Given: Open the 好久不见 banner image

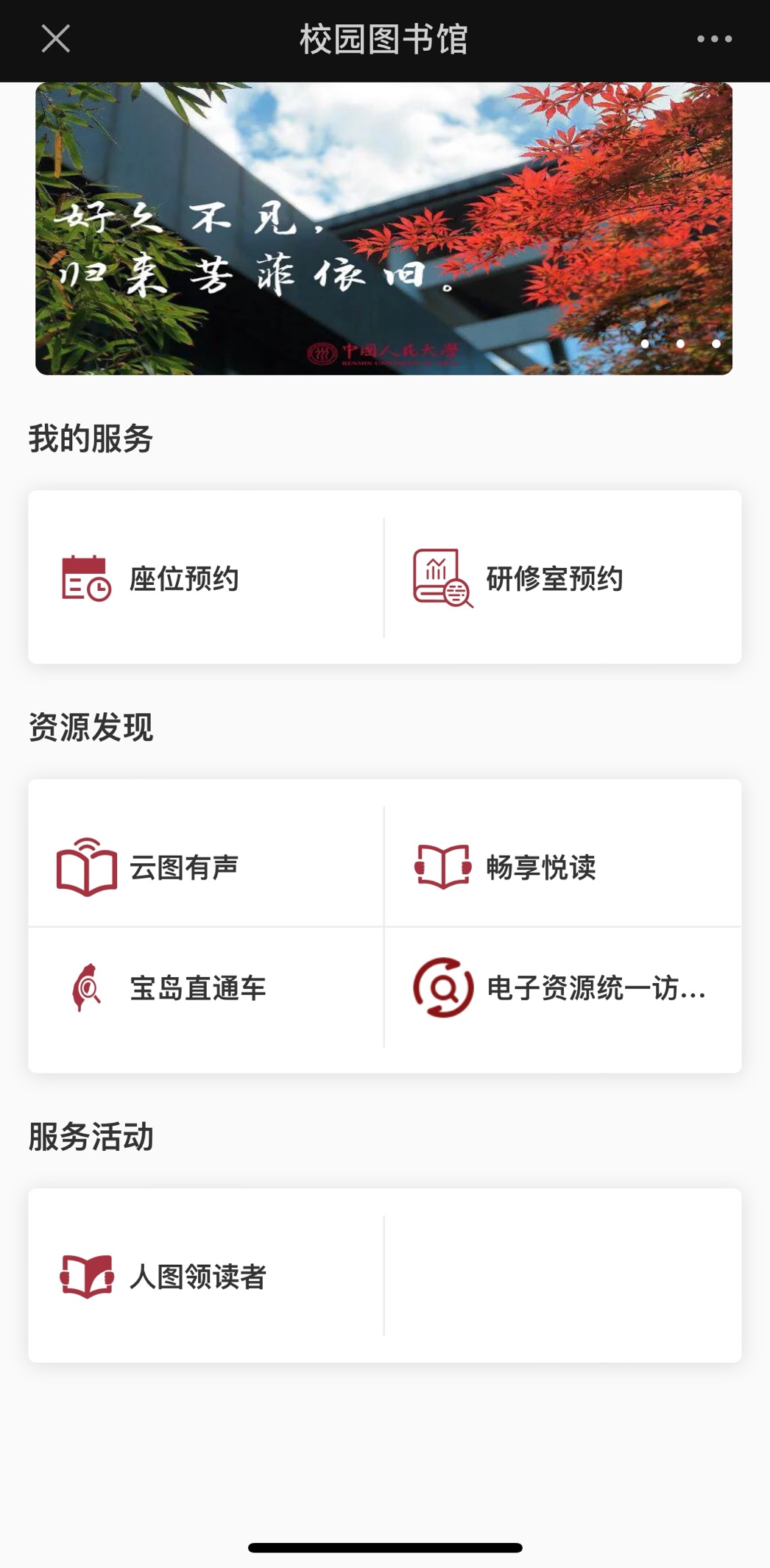Looking at the screenshot, I should coord(384,229).
